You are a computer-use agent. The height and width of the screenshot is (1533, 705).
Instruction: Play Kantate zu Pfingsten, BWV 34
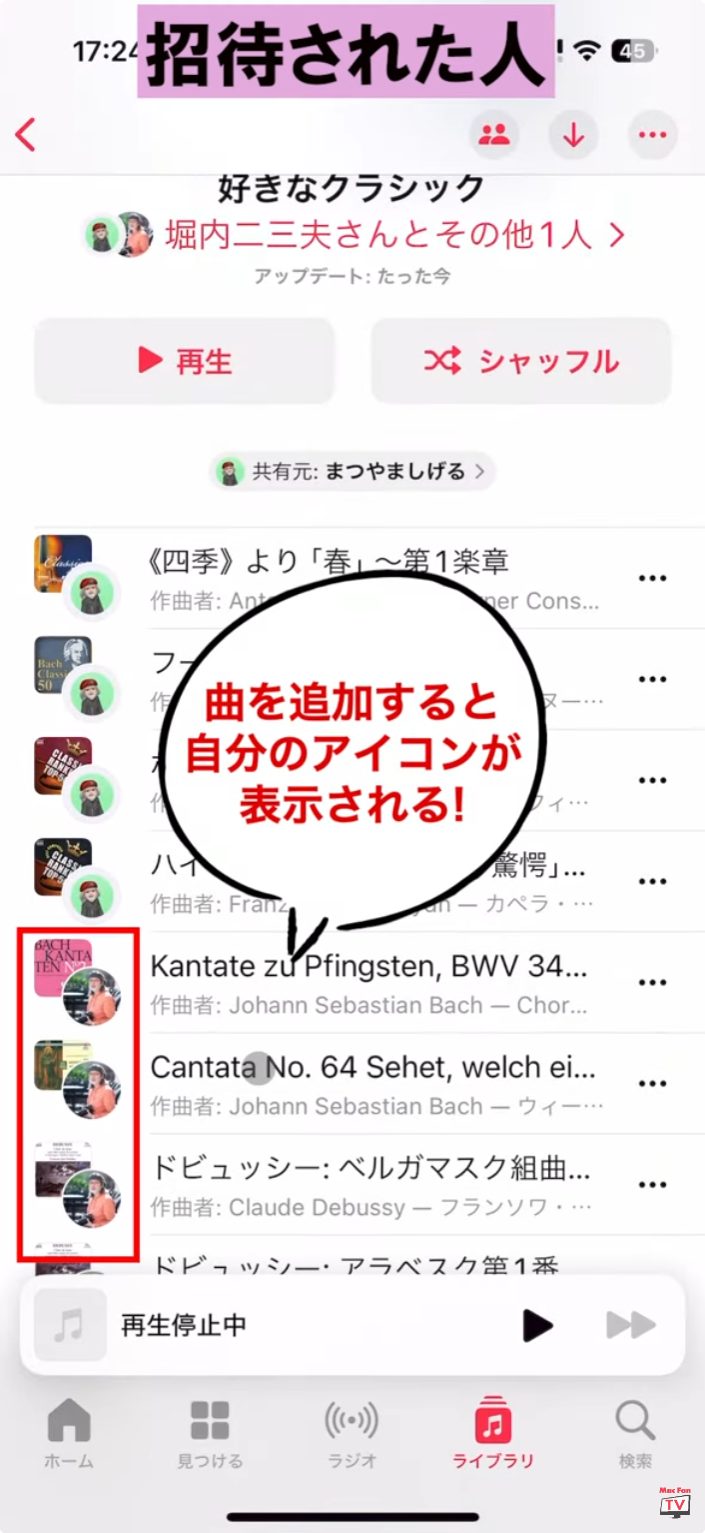[x=368, y=967]
